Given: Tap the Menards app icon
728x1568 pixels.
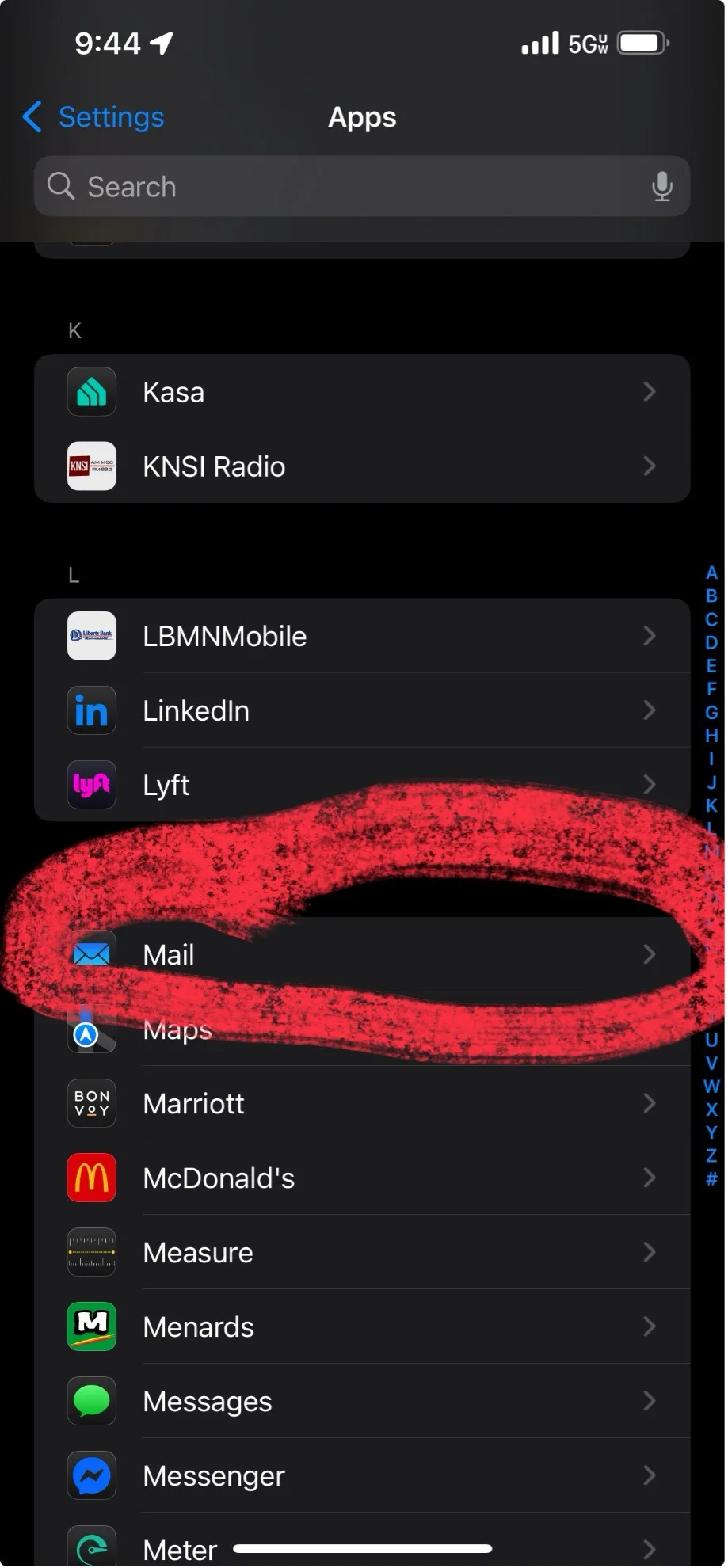Looking at the screenshot, I should [91, 1326].
